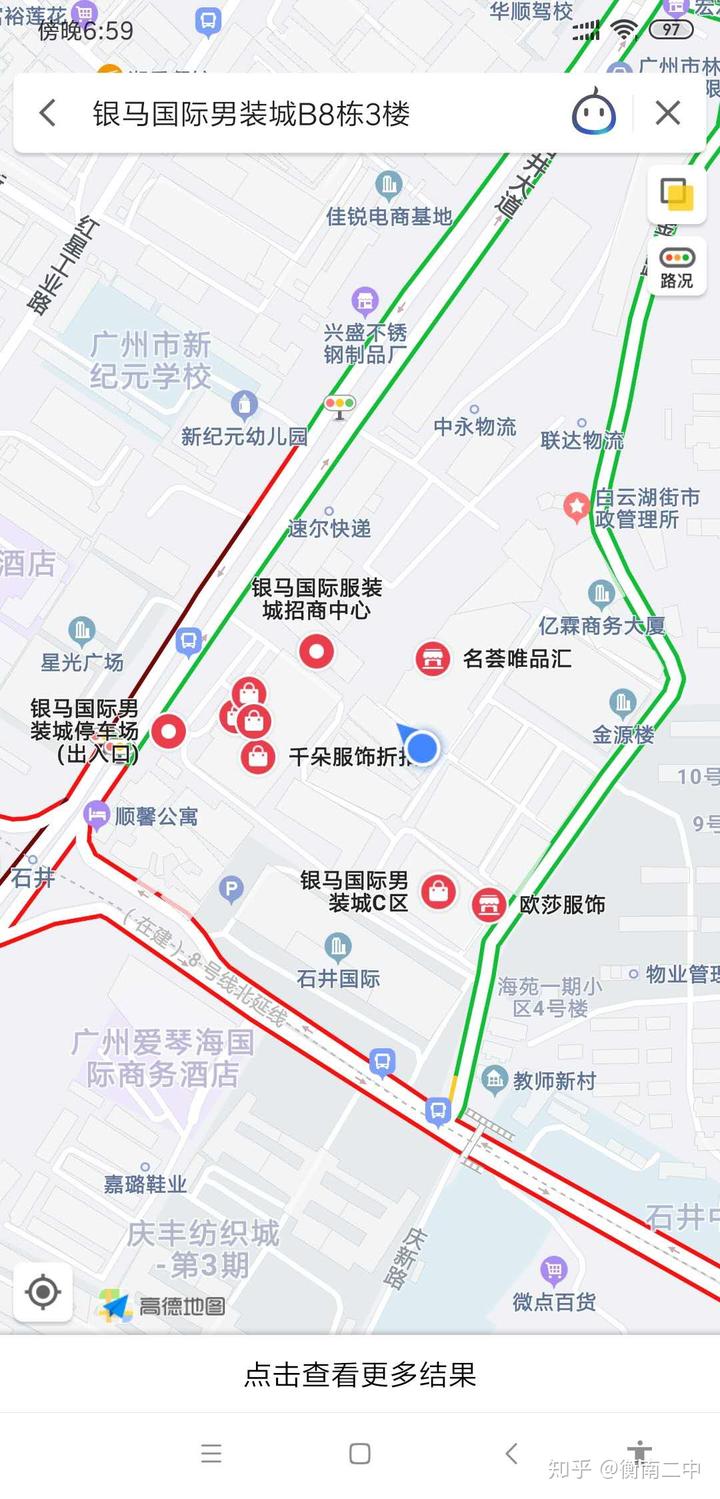Select the 银马国际服装城招商中心 result pin
Image resolution: width=720 pixels, height=1499 pixels.
(317, 652)
